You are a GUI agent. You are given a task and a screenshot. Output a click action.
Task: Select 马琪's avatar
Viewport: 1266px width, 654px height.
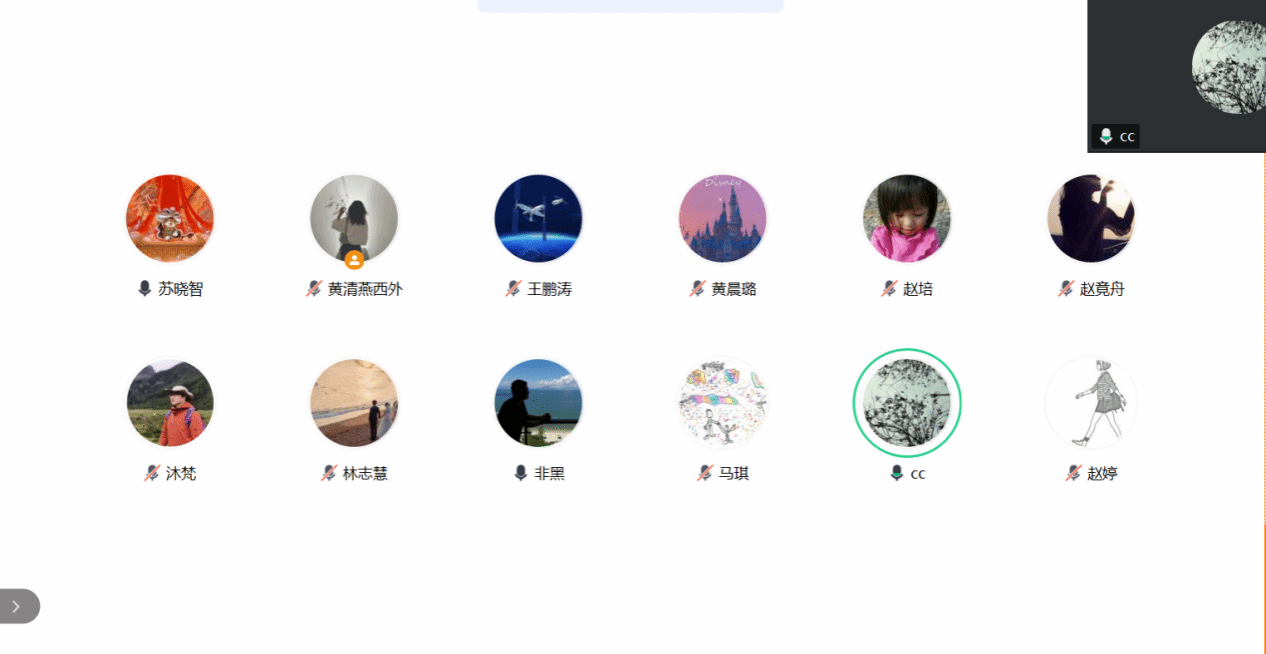point(722,402)
